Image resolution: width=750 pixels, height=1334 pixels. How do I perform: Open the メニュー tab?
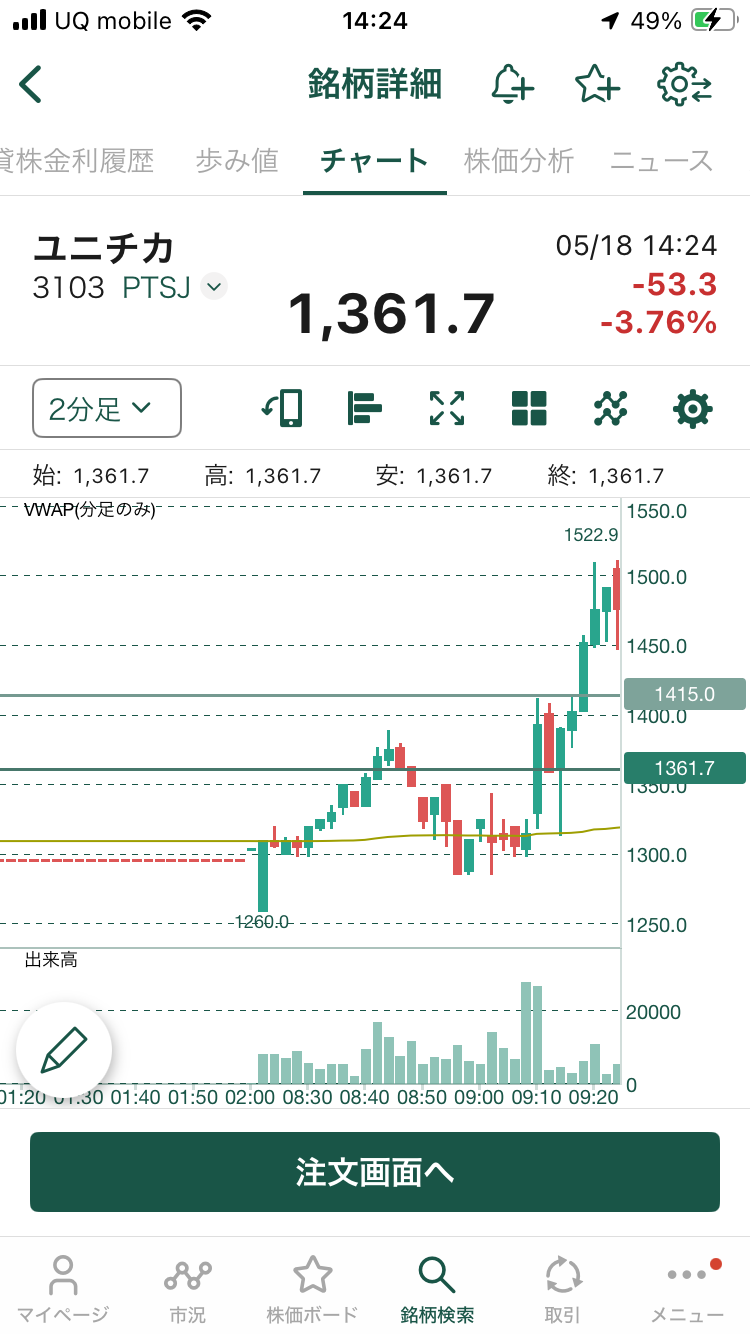click(x=687, y=1289)
